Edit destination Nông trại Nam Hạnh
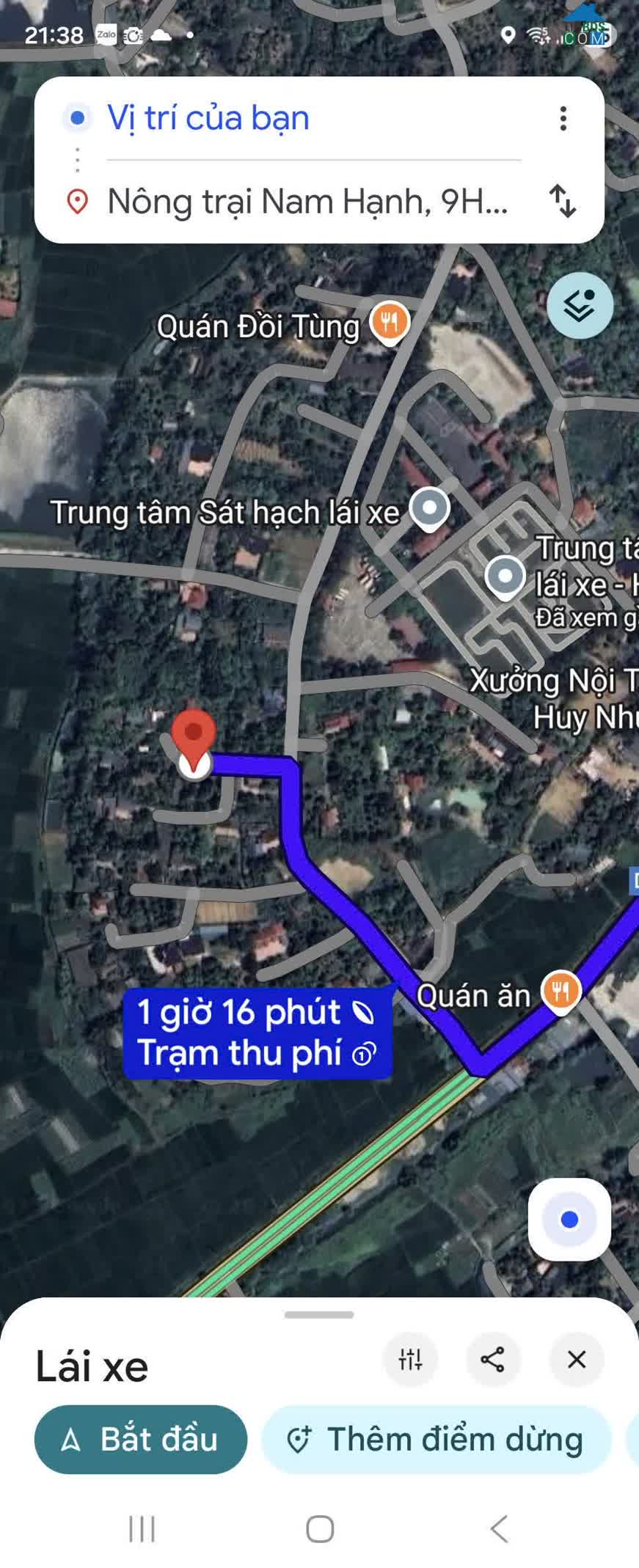The image size is (639, 1568). tap(307, 202)
